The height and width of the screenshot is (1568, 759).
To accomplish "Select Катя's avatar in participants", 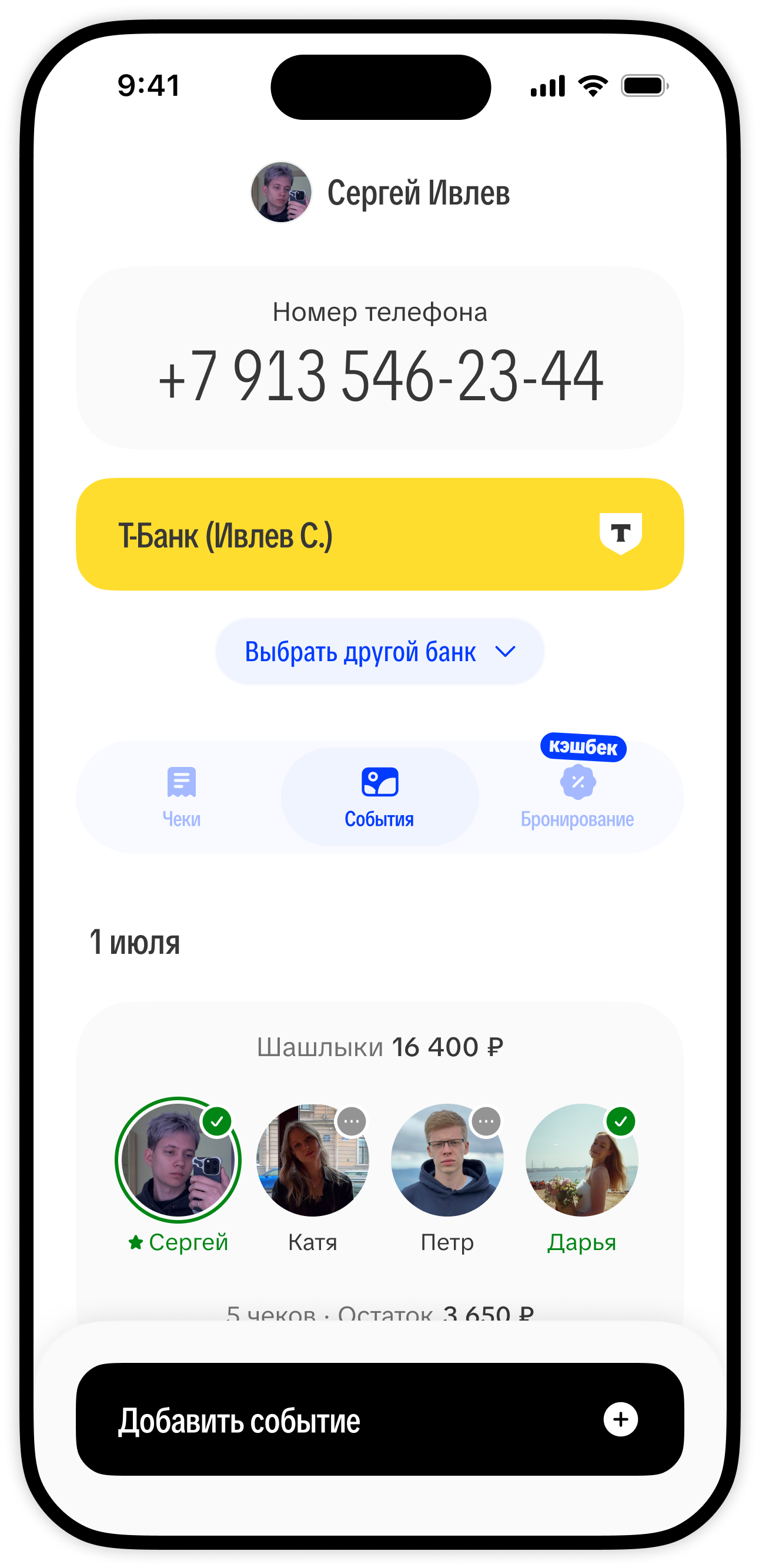I will click(x=313, y=1160).
